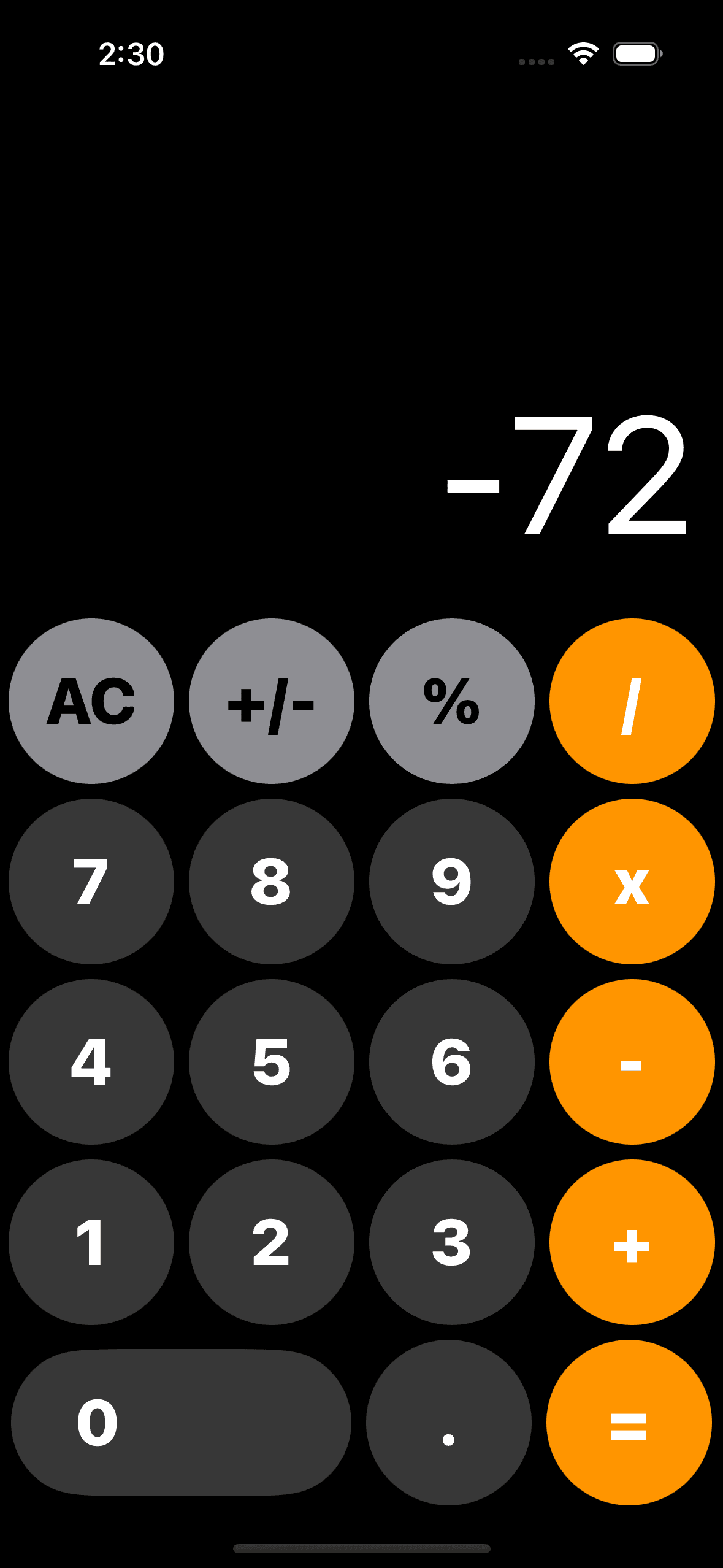
Task: Apply the percent function
Action: pos(452,701)
